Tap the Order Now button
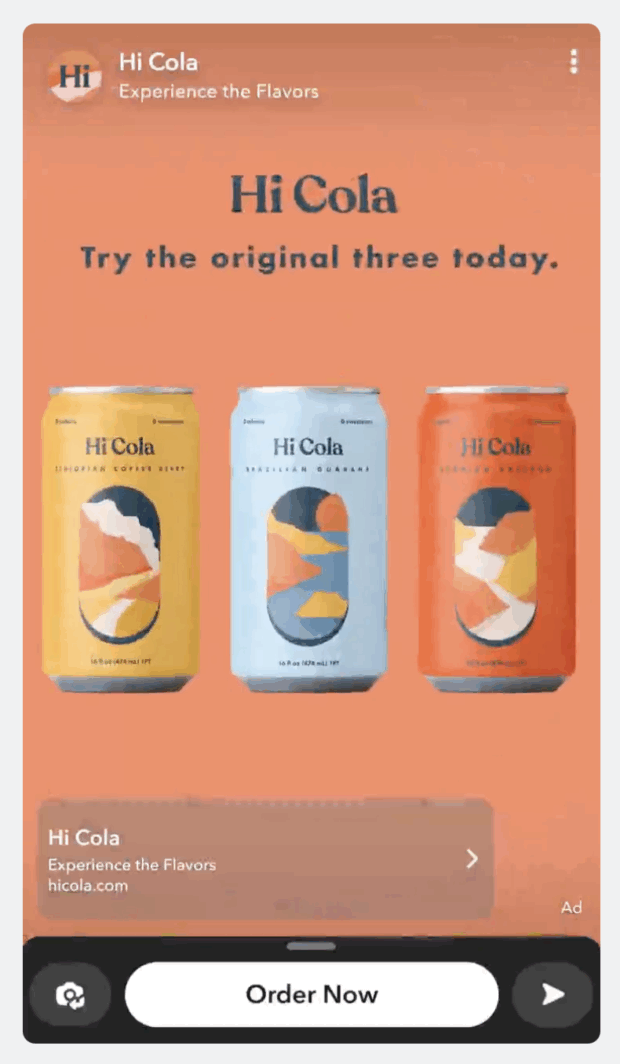The width and height of the screenshot is (620, 1064). (x=311, y=994)
